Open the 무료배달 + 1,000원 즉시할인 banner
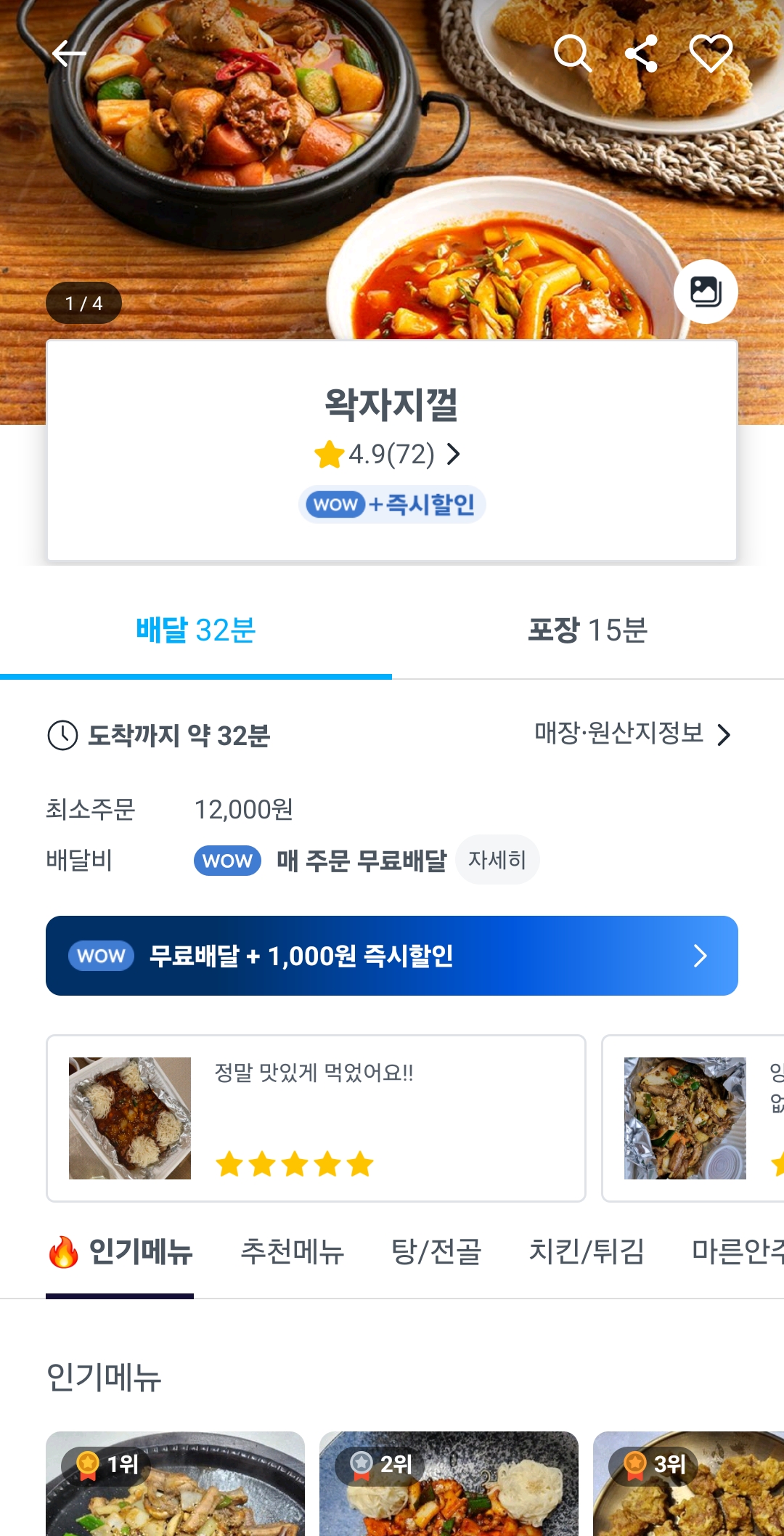The width and height of the screenshot is (784, 1536). [x=392, y=956]
